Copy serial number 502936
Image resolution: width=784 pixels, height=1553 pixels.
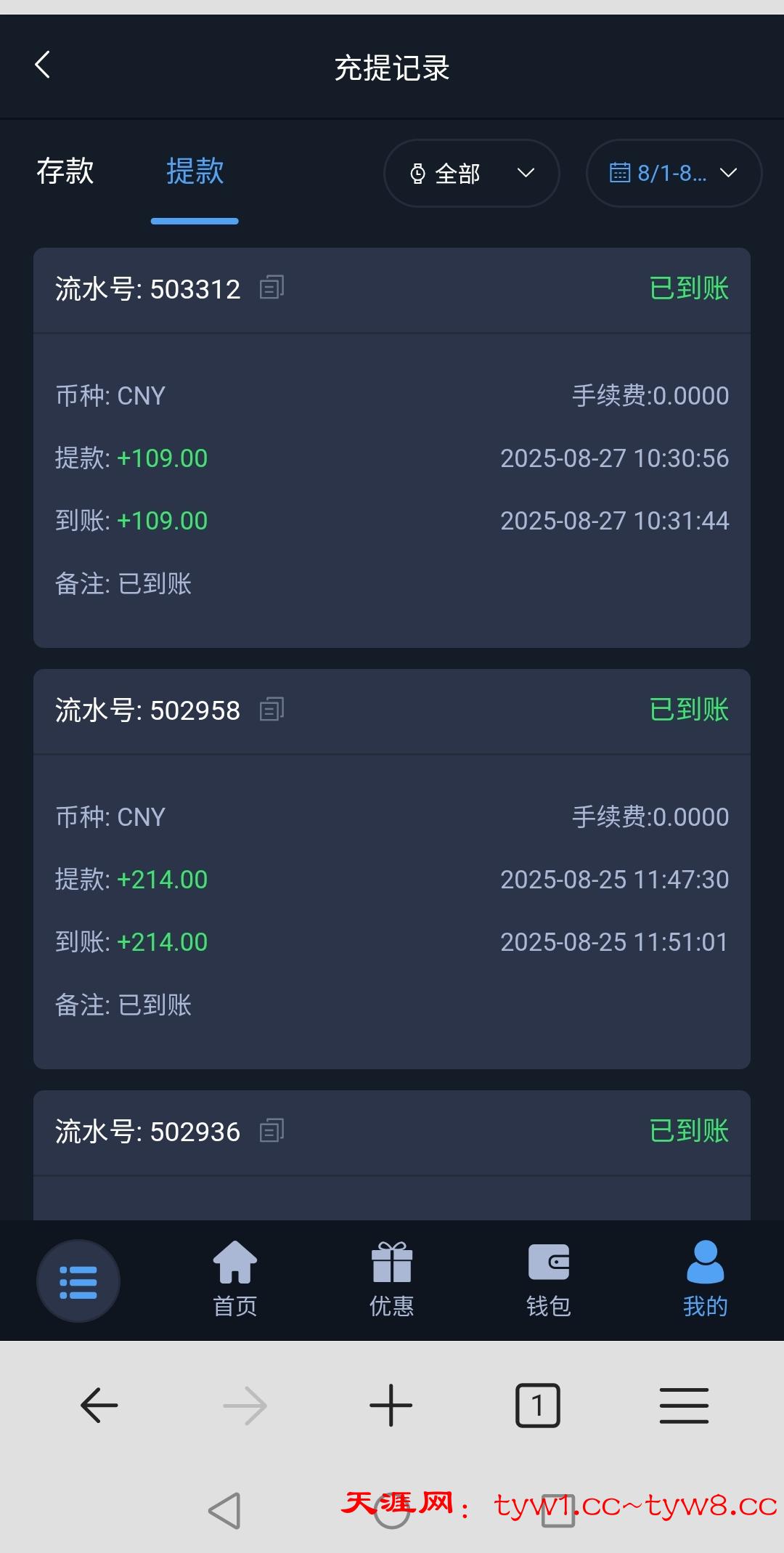tap(272, 1131)
